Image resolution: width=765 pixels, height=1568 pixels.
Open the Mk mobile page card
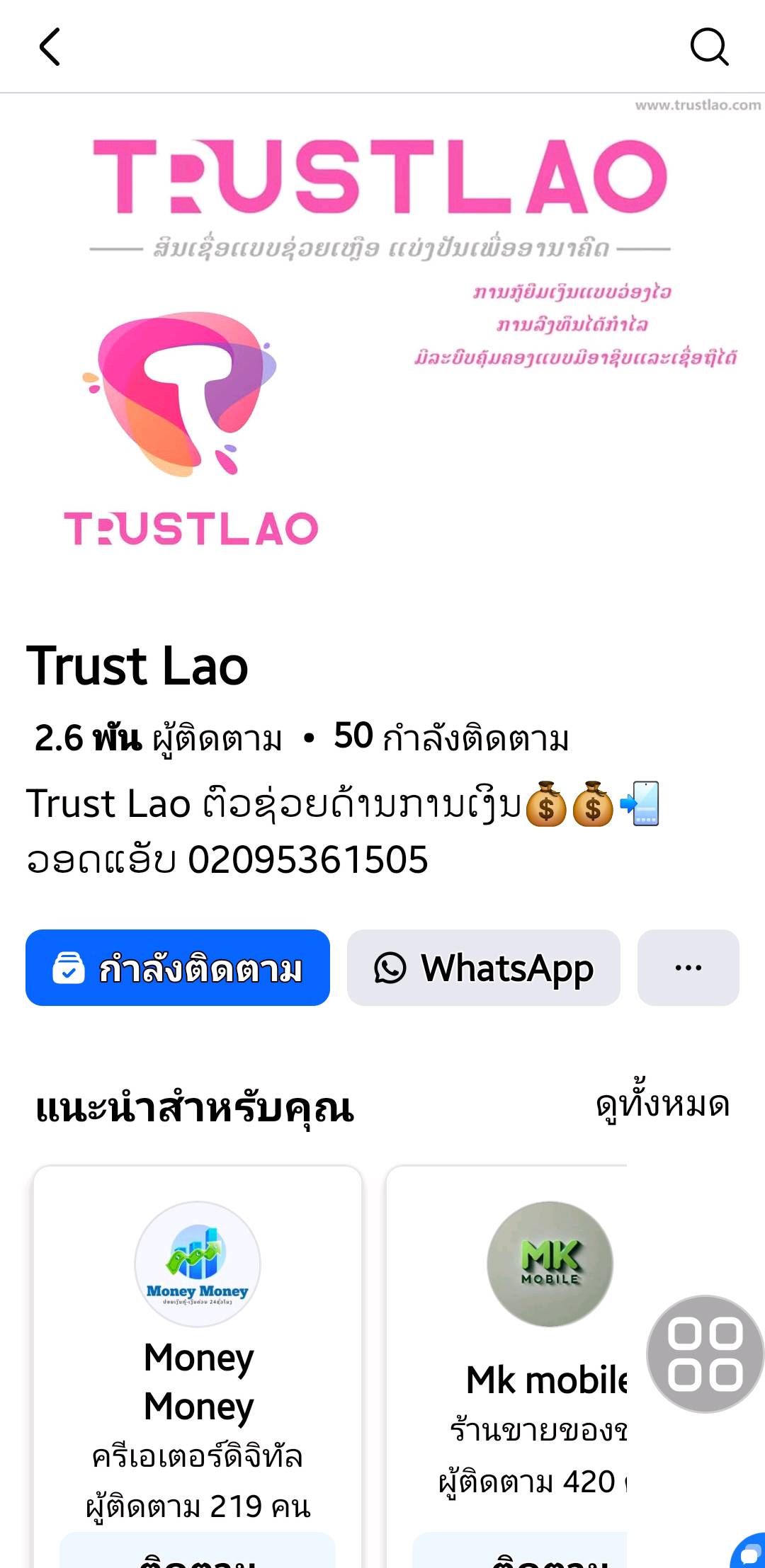545,1345
